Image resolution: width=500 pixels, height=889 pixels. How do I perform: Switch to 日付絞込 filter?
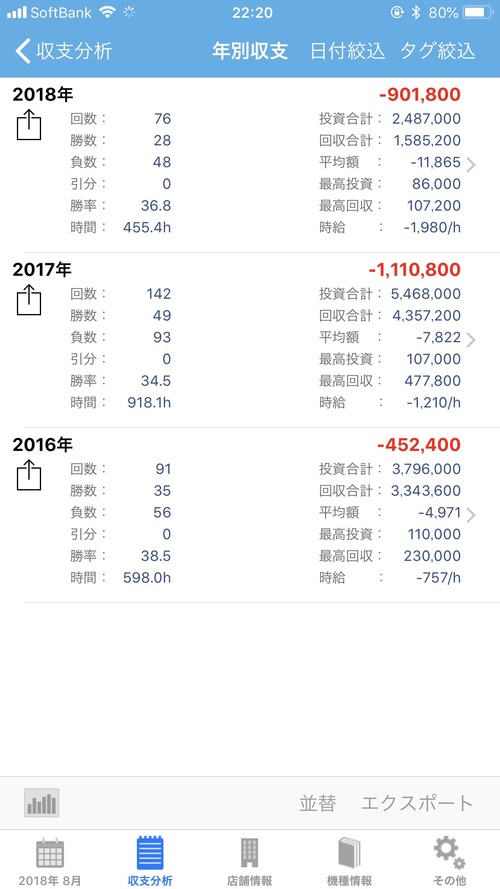click(348, 50)
